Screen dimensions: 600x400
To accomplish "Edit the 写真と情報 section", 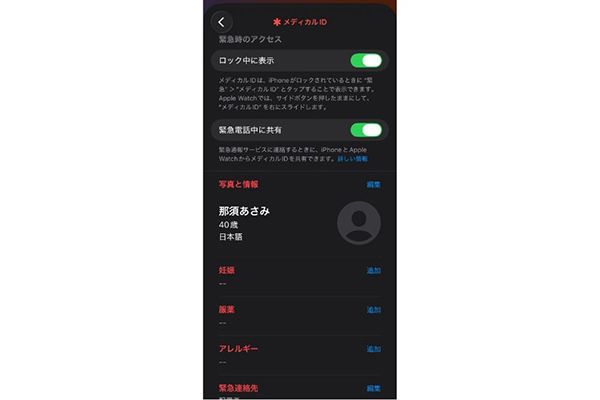I will tap(373, 185).
